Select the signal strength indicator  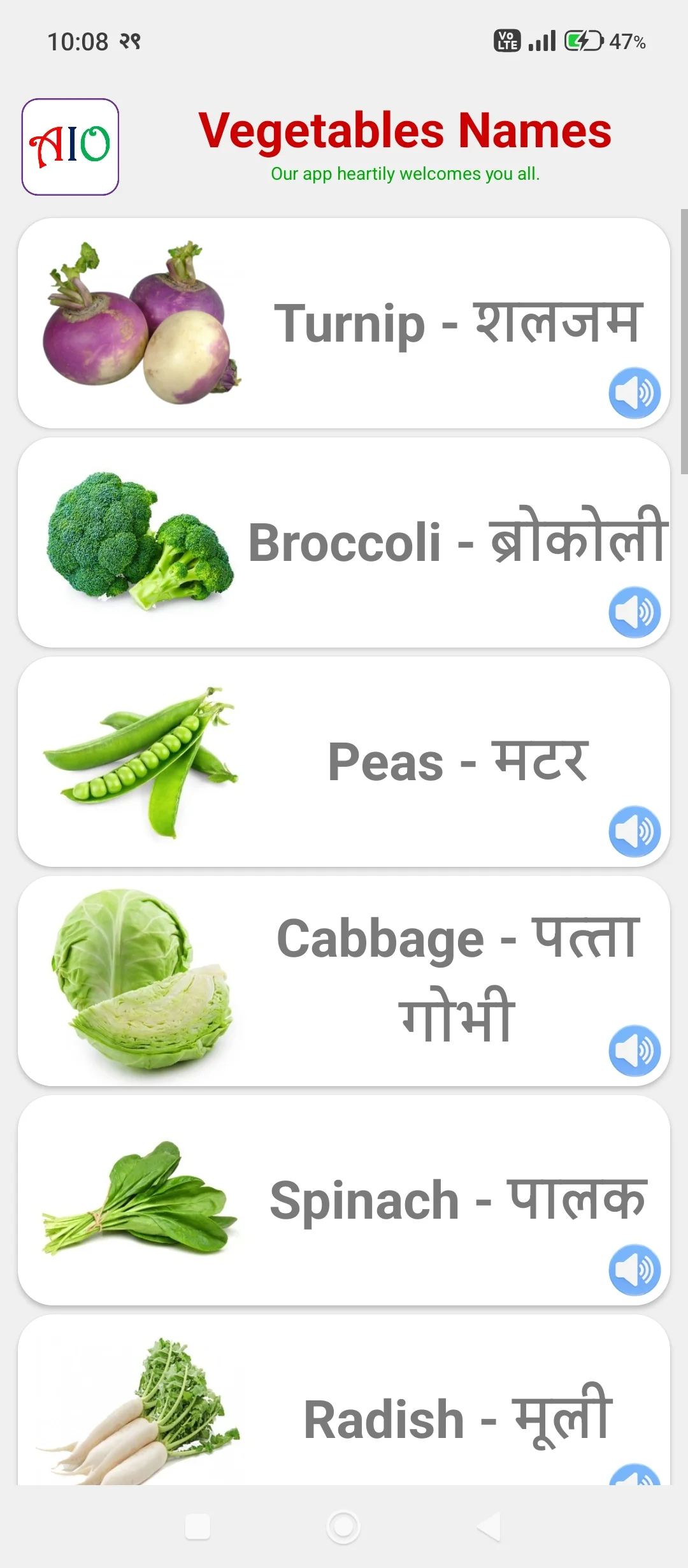coord(541,41)
